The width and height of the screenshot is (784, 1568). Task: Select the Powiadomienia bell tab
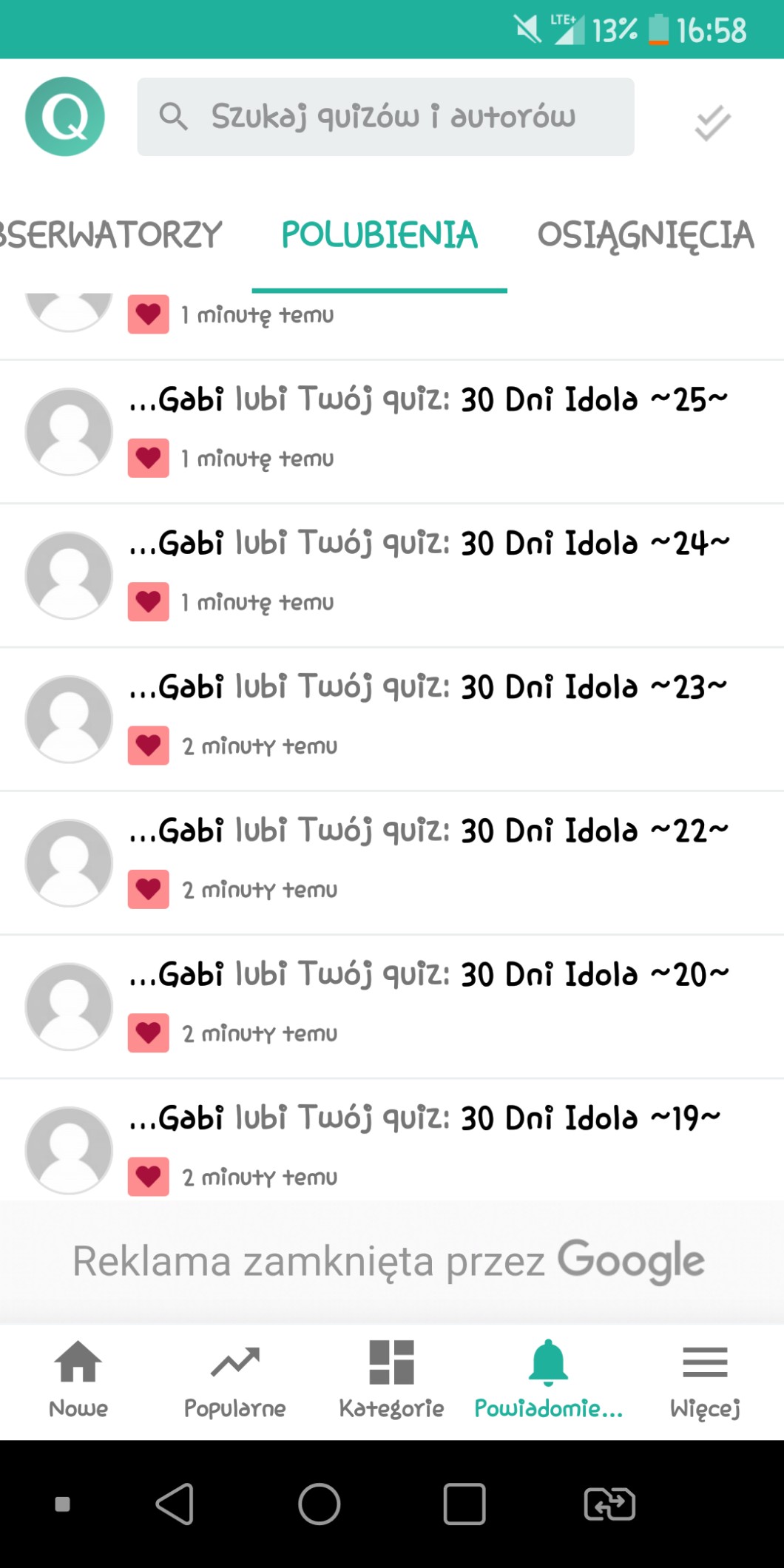pyautogui.click(x=548, y=1380)
